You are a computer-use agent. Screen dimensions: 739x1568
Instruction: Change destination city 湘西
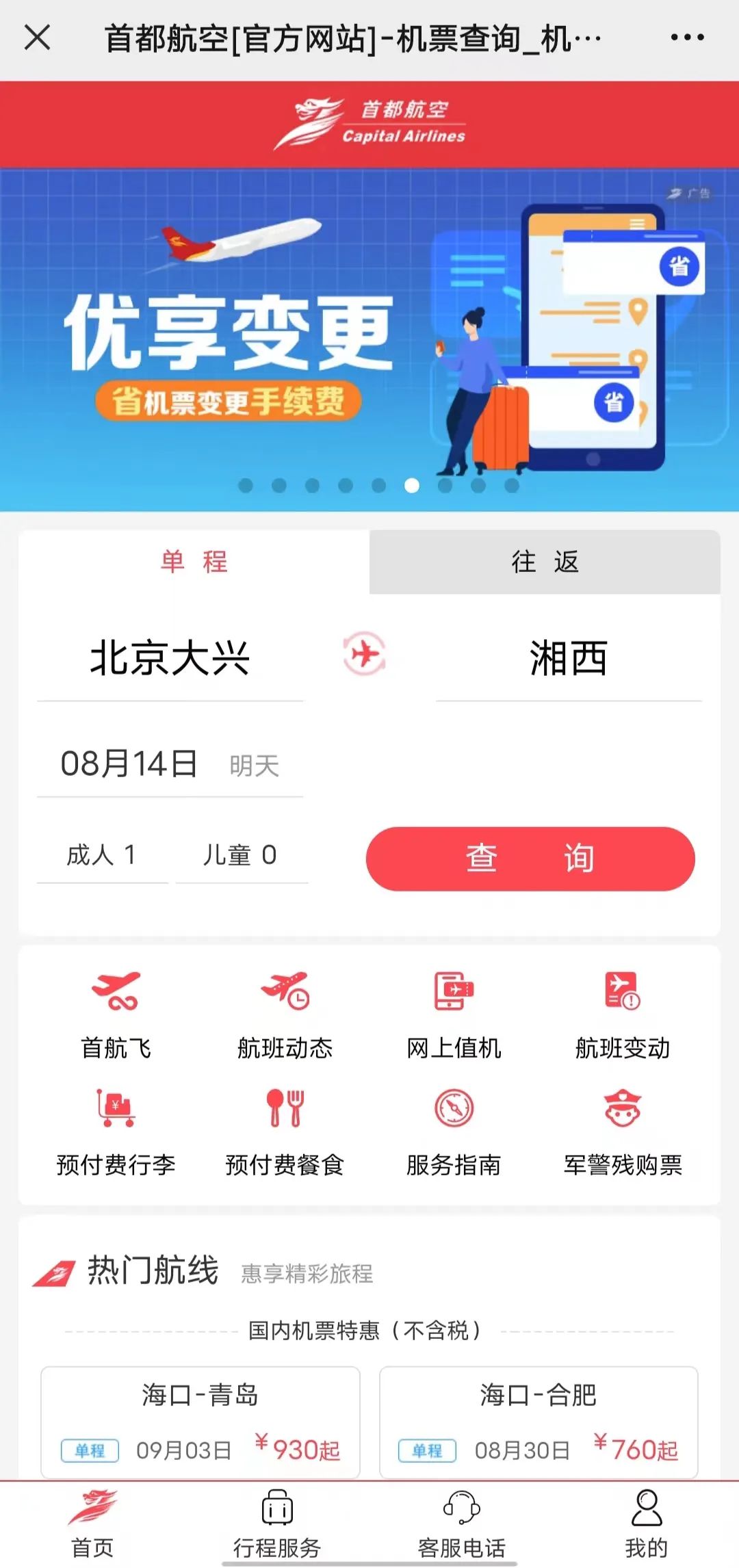click(x=569, y=659)
